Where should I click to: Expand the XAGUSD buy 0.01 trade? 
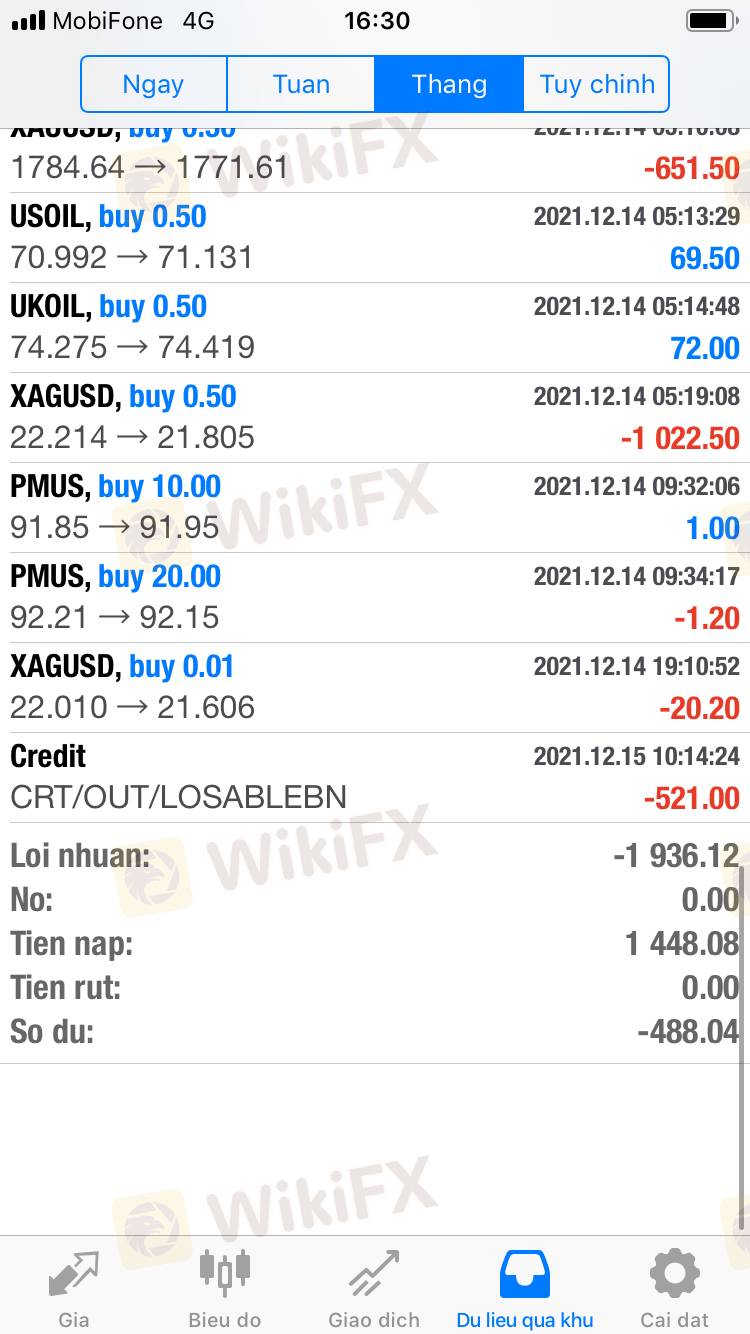[375, 688]
